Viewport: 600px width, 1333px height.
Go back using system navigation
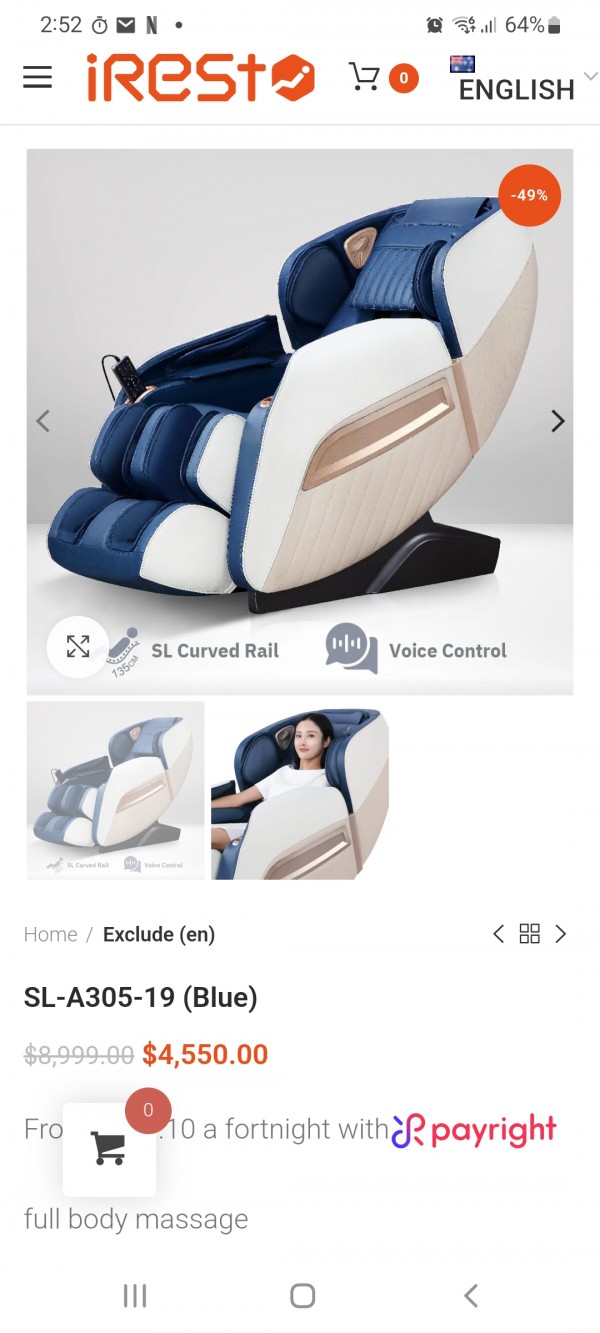pos(471,1296)
